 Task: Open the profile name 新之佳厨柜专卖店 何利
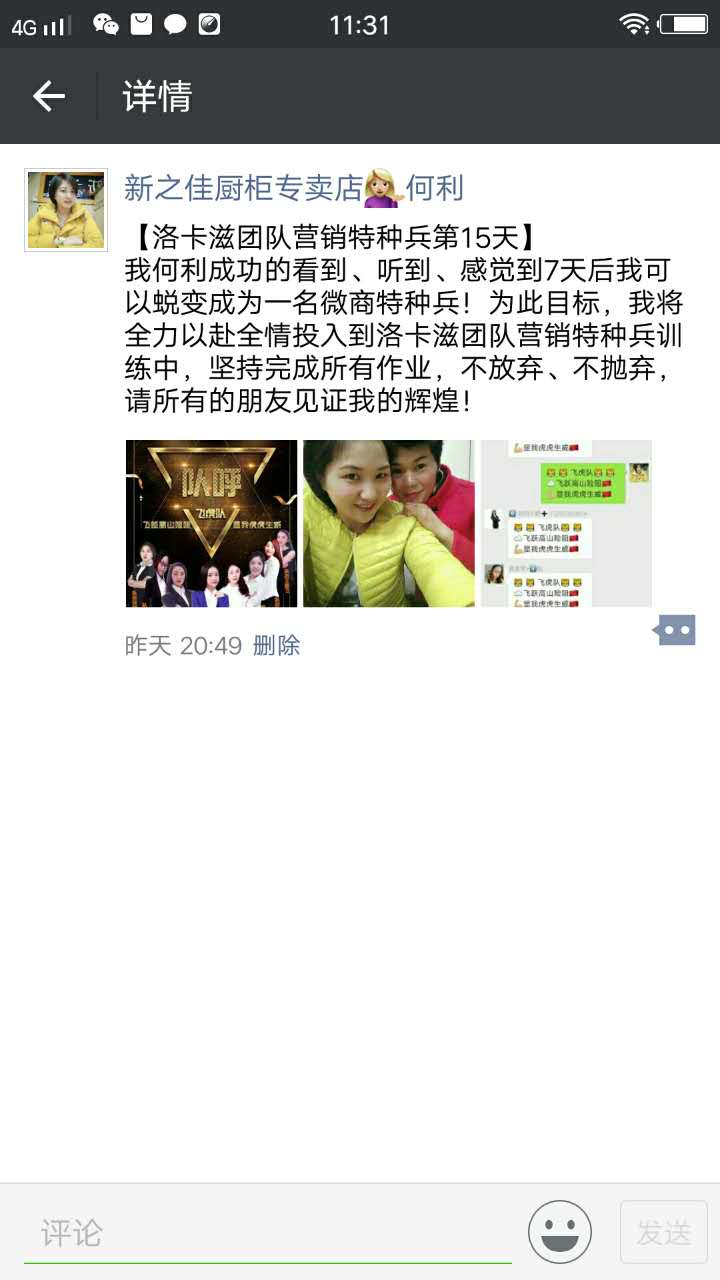294,187
